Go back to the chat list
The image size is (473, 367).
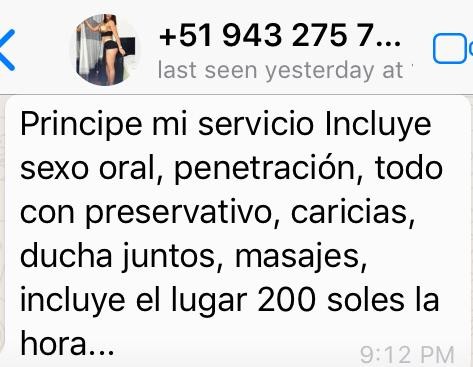click(7, 50)
